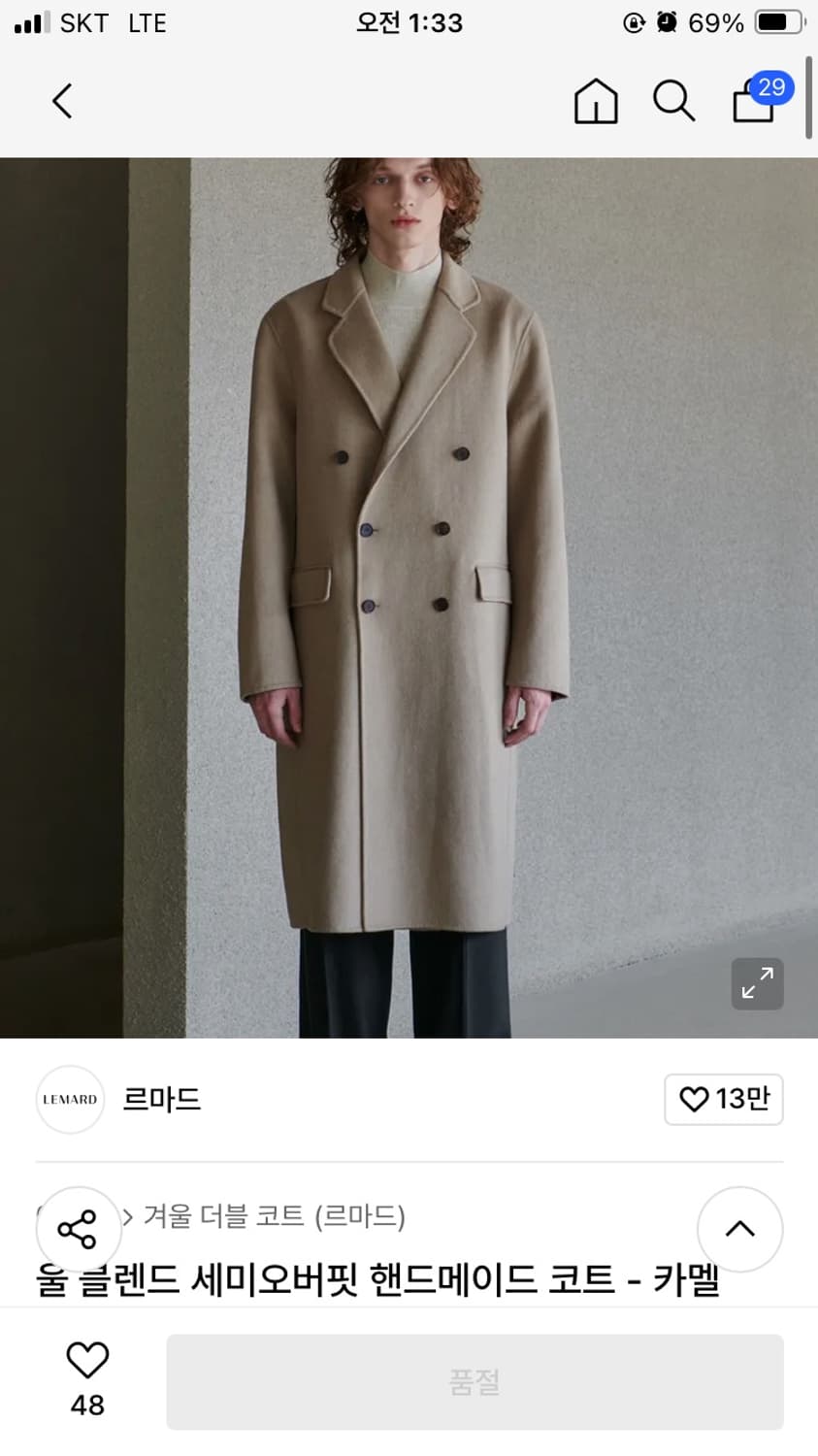Select the 르마드 brand name text

point(162,1100)
